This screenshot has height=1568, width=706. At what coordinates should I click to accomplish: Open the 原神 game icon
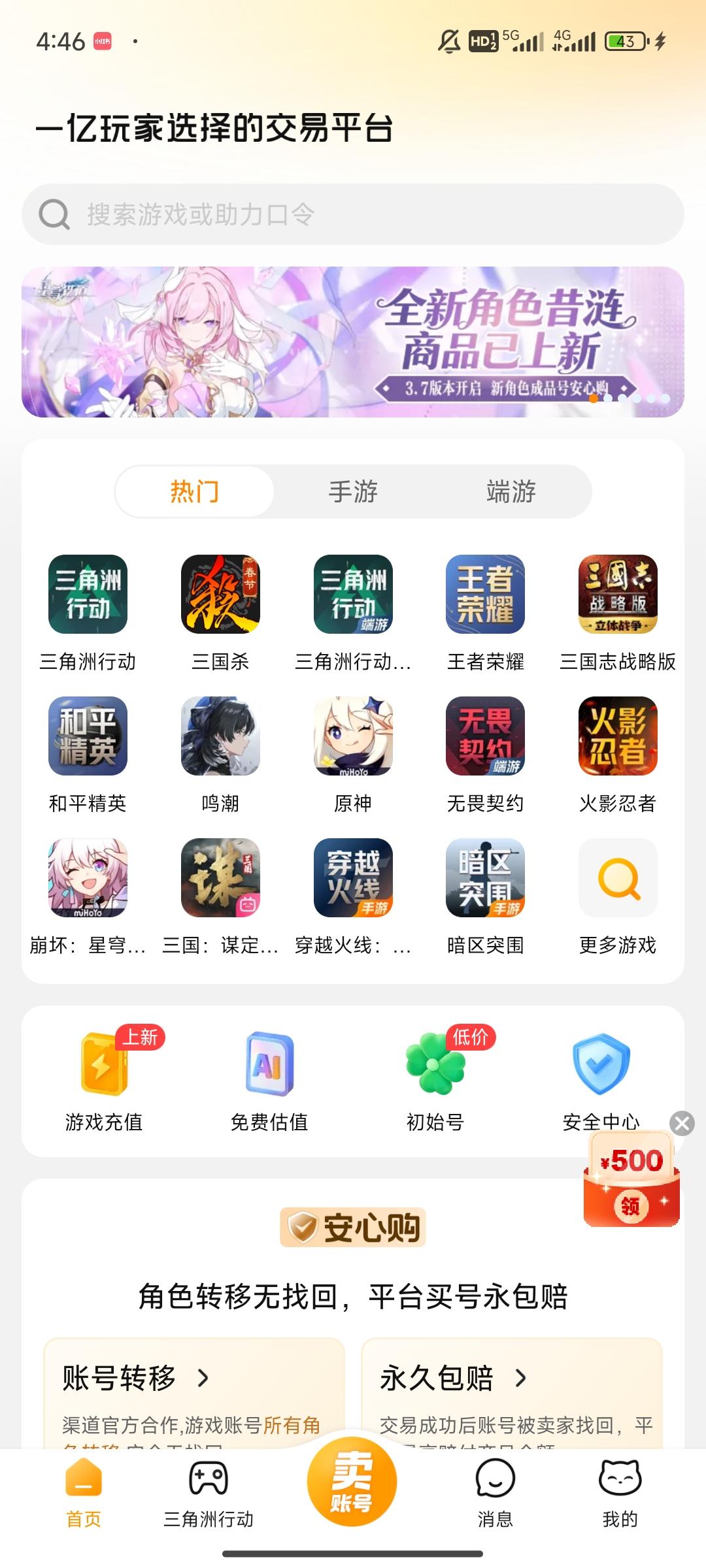[352, 737]
